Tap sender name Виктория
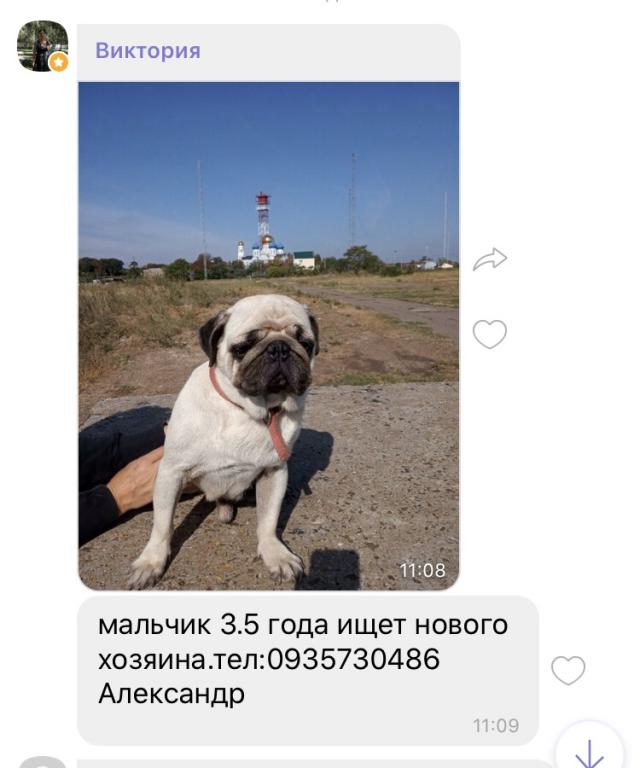This screenshot has width=640, height=768. [x=147, y=51]
